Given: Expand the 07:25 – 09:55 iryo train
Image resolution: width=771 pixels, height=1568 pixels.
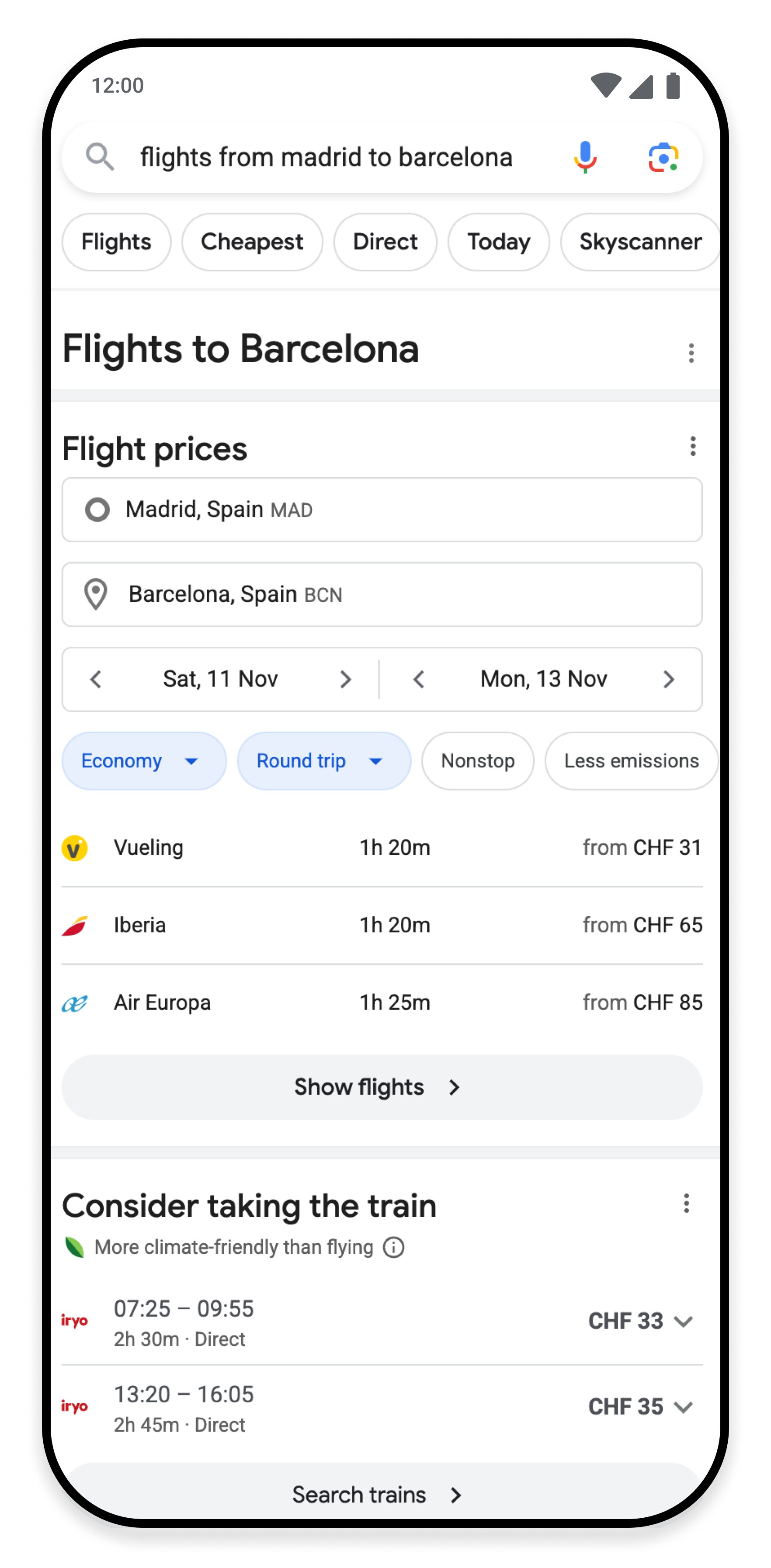Looking at the screenshot, I should tap(382, 1322).
